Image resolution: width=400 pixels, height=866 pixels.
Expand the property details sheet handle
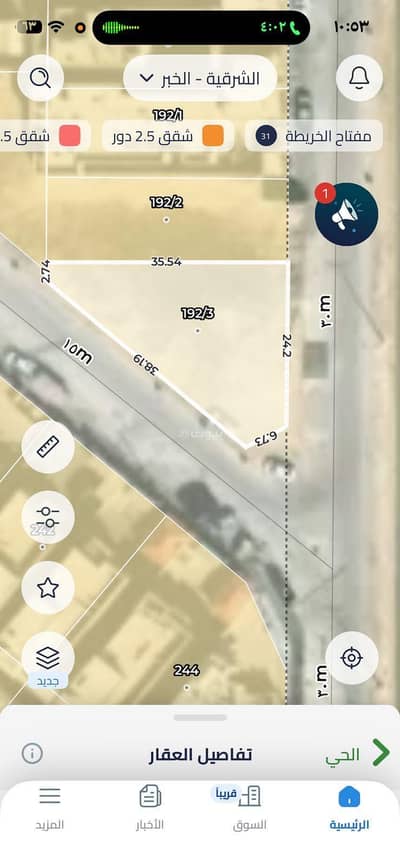pyautogui.click(x=200, y=717)
